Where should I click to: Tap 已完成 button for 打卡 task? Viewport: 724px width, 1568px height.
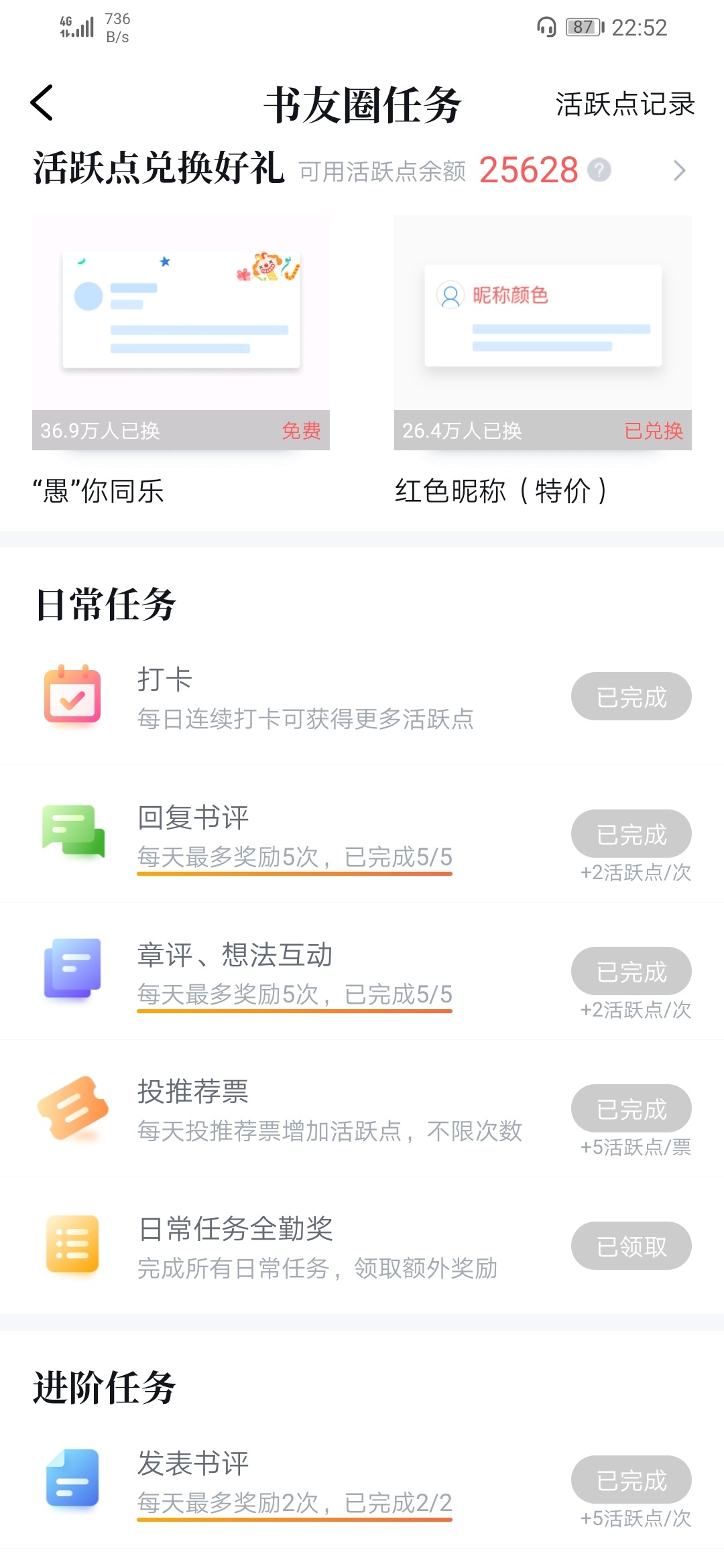click(631, 697)
